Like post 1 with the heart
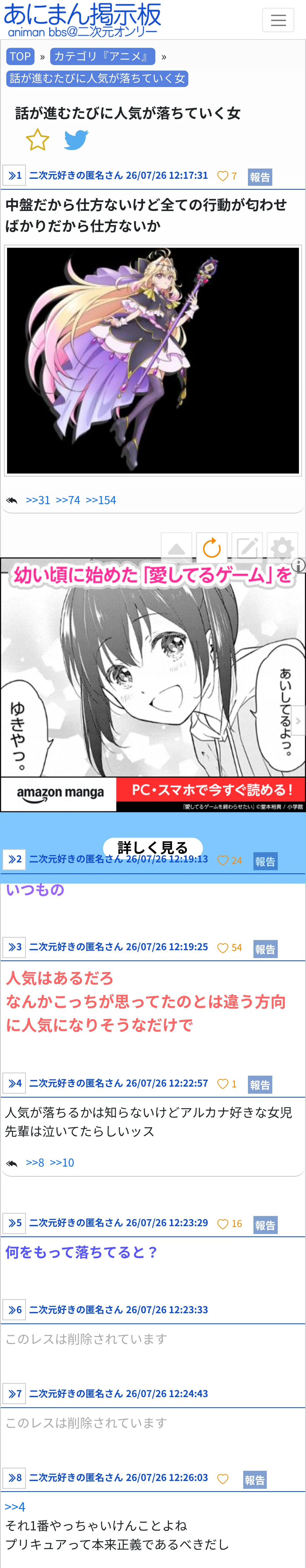306x1568 pixels. [x=223, y=176]
